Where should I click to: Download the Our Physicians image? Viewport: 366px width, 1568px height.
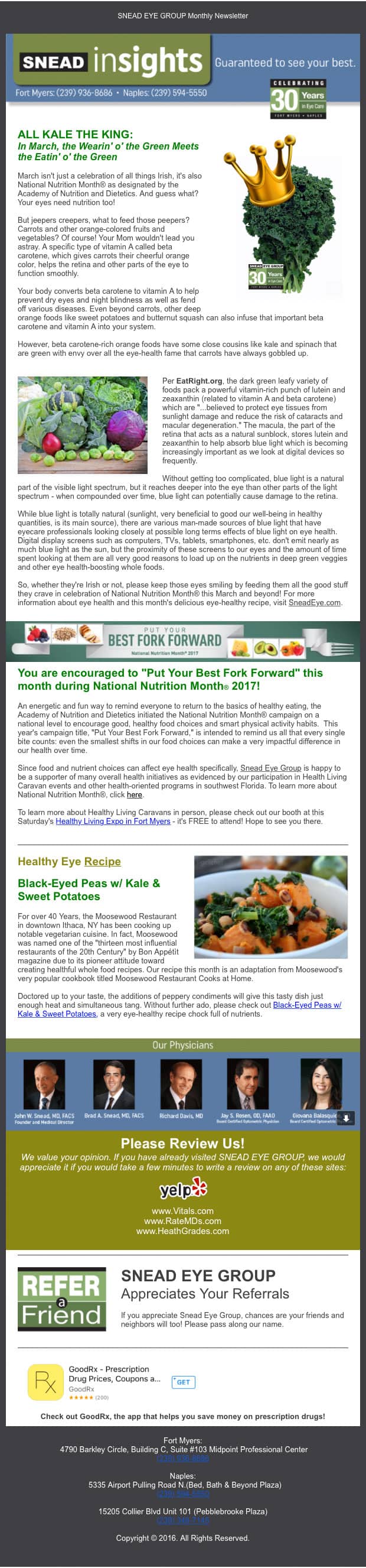coord(345,1118)
